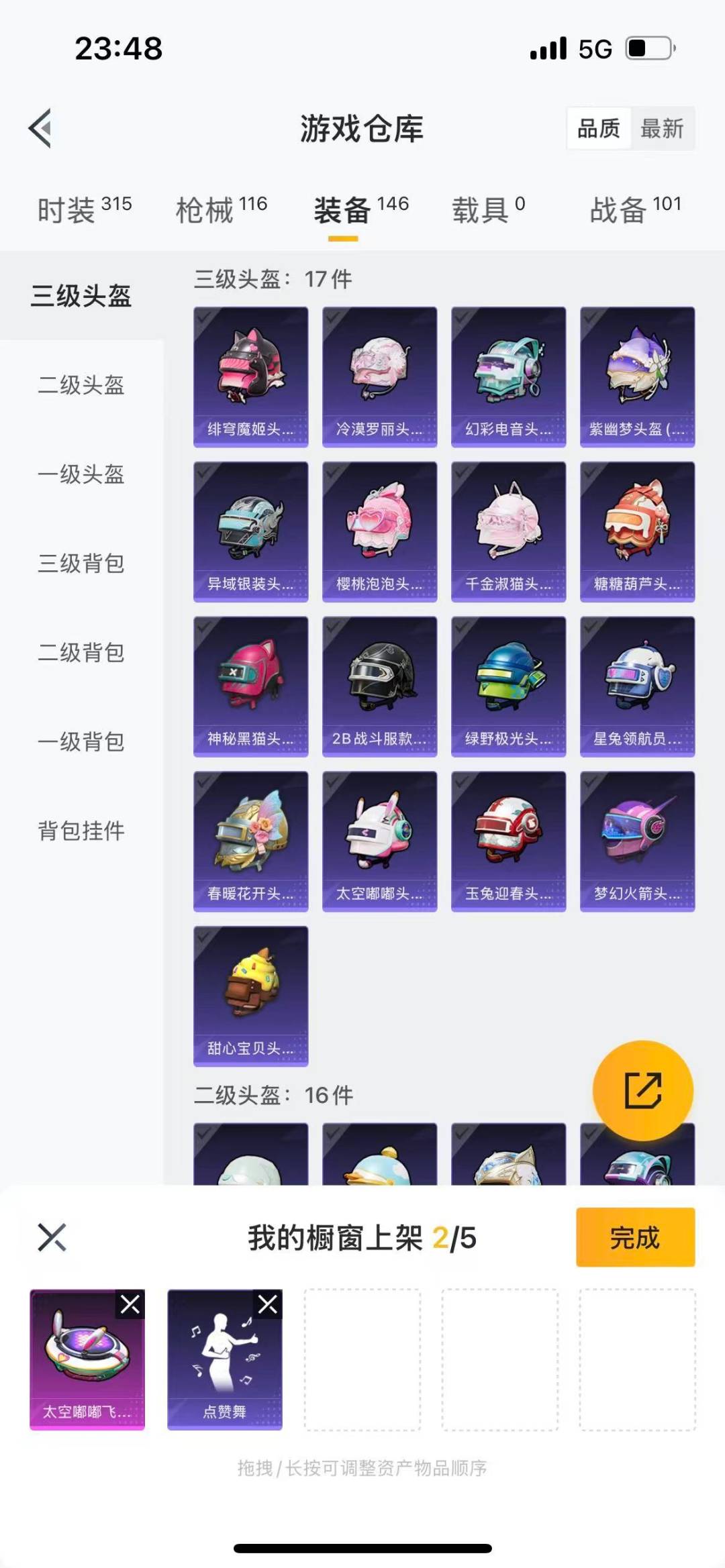Viewport: 725px width, 1568px height.
Task: Switch sorting to 最新
Action: pos(661,129)
